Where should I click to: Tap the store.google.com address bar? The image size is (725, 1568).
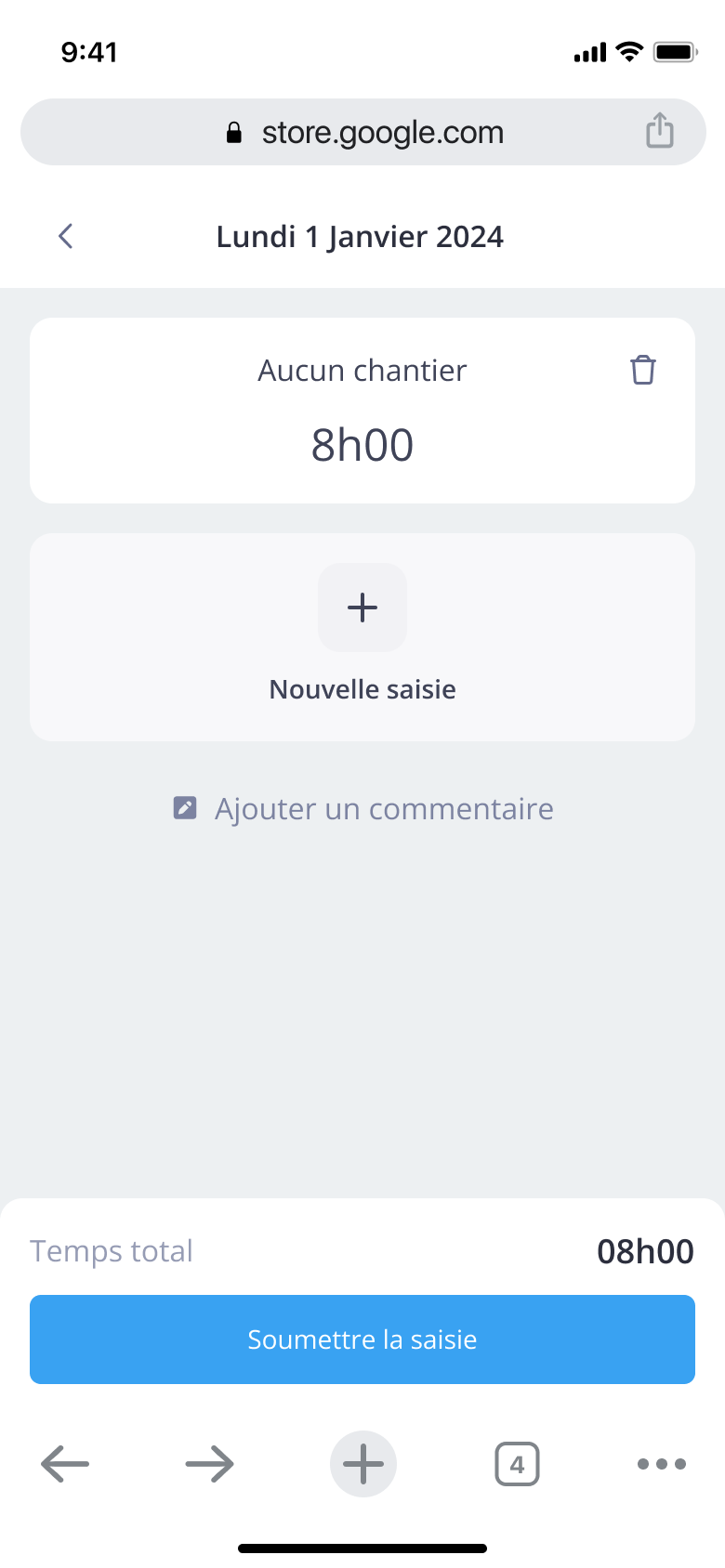(364, 133)
